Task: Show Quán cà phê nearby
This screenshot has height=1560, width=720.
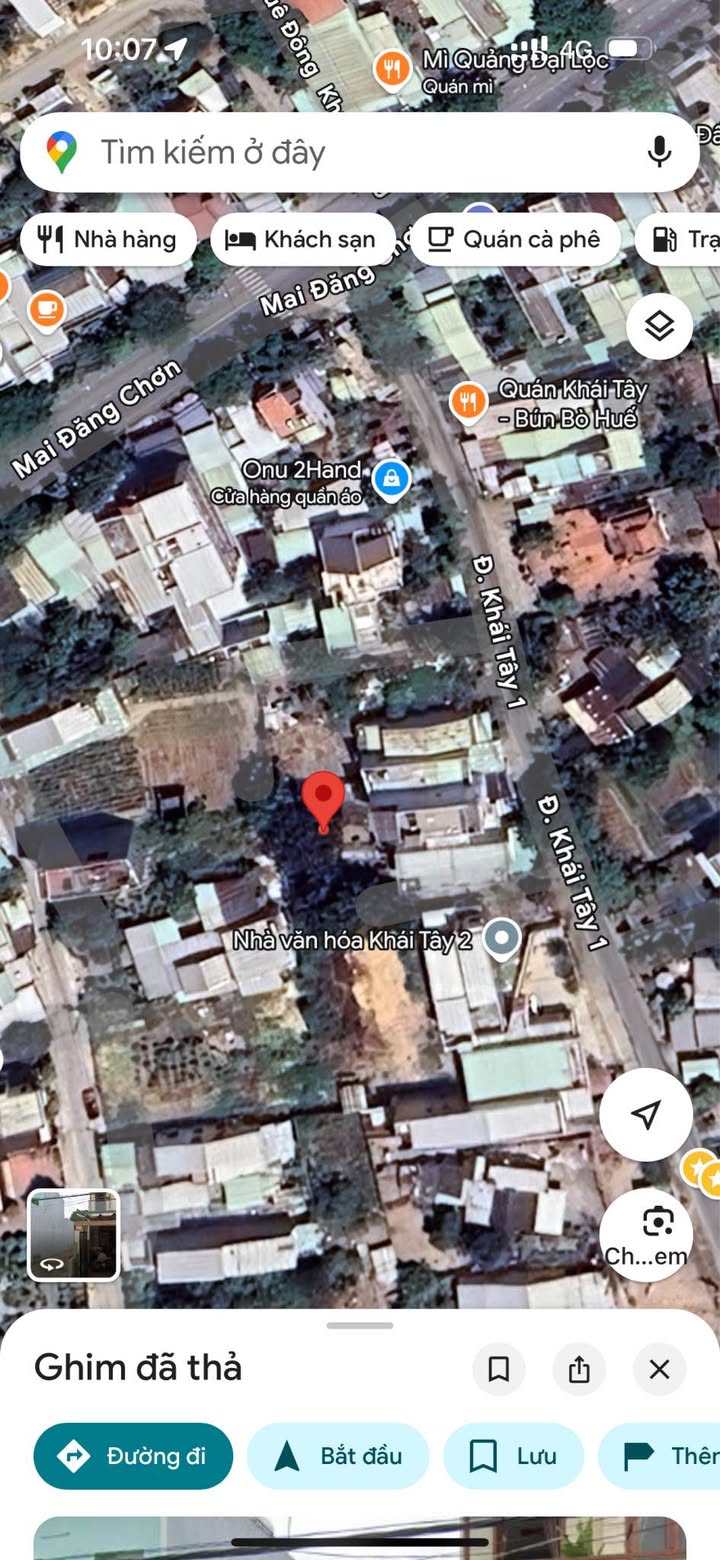Action: [515, 239]
